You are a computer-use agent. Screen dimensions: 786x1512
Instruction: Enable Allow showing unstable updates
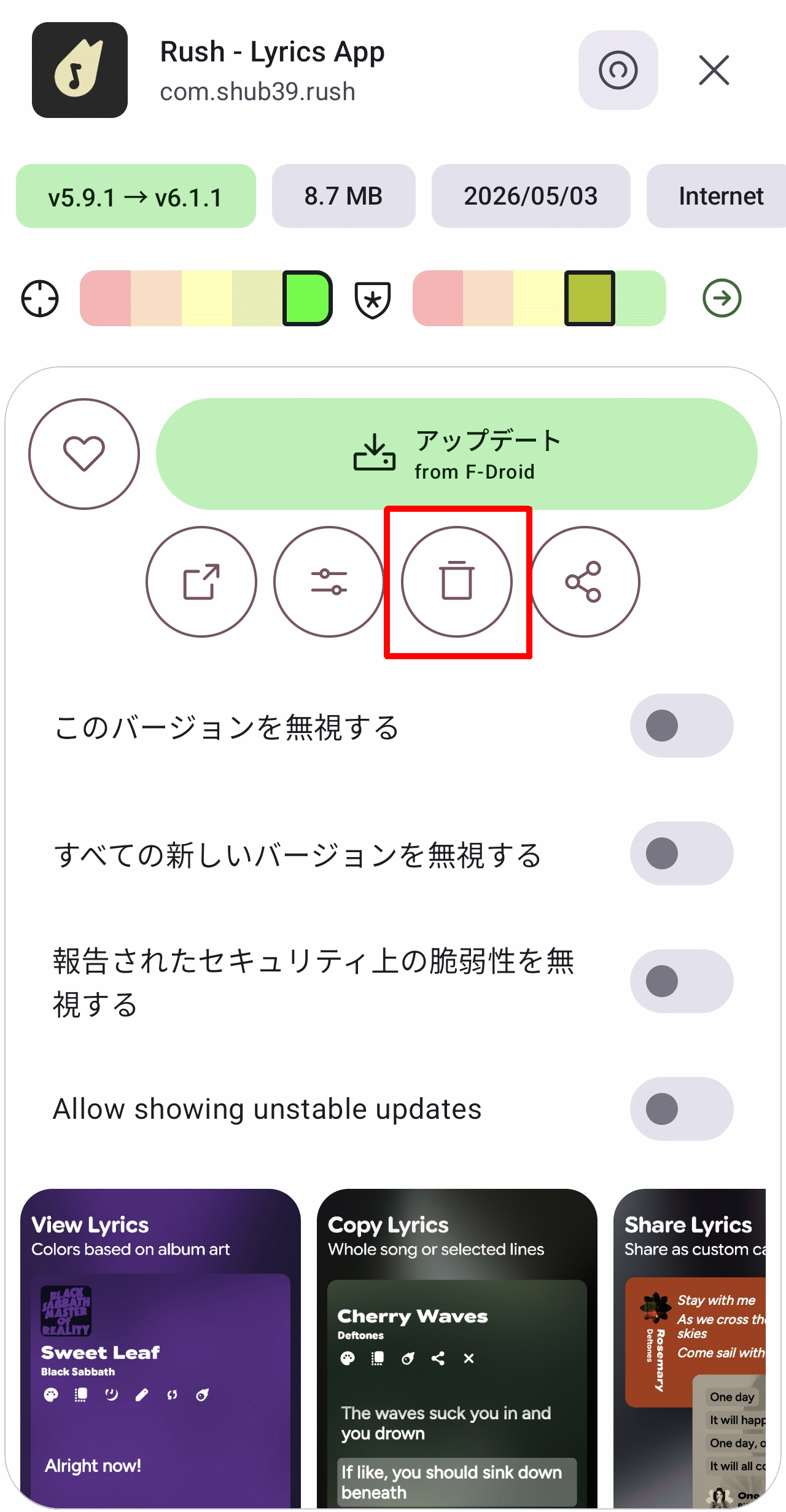(682, 1109)
